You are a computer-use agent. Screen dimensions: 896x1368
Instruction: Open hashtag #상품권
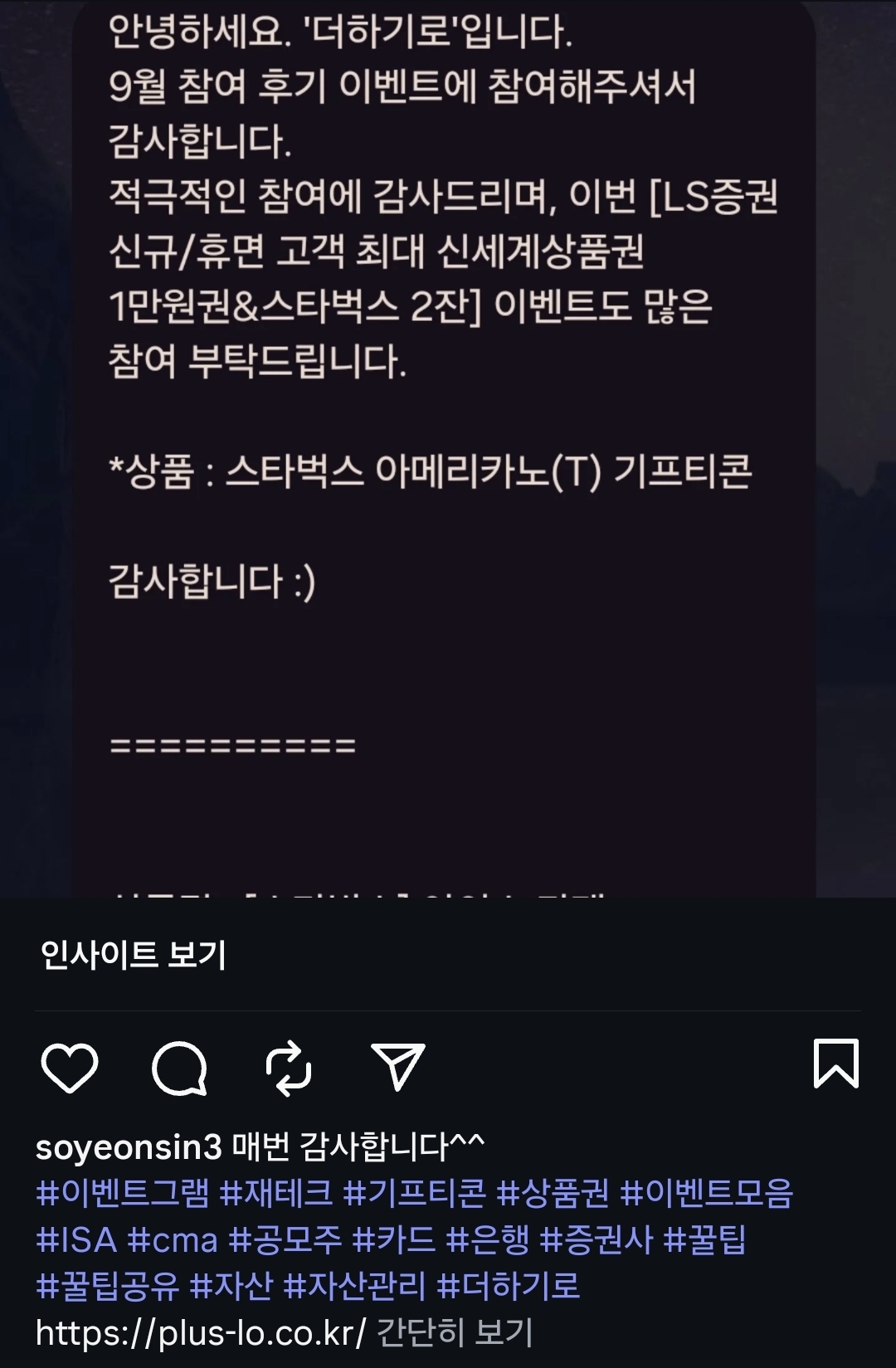(553, 1194)
